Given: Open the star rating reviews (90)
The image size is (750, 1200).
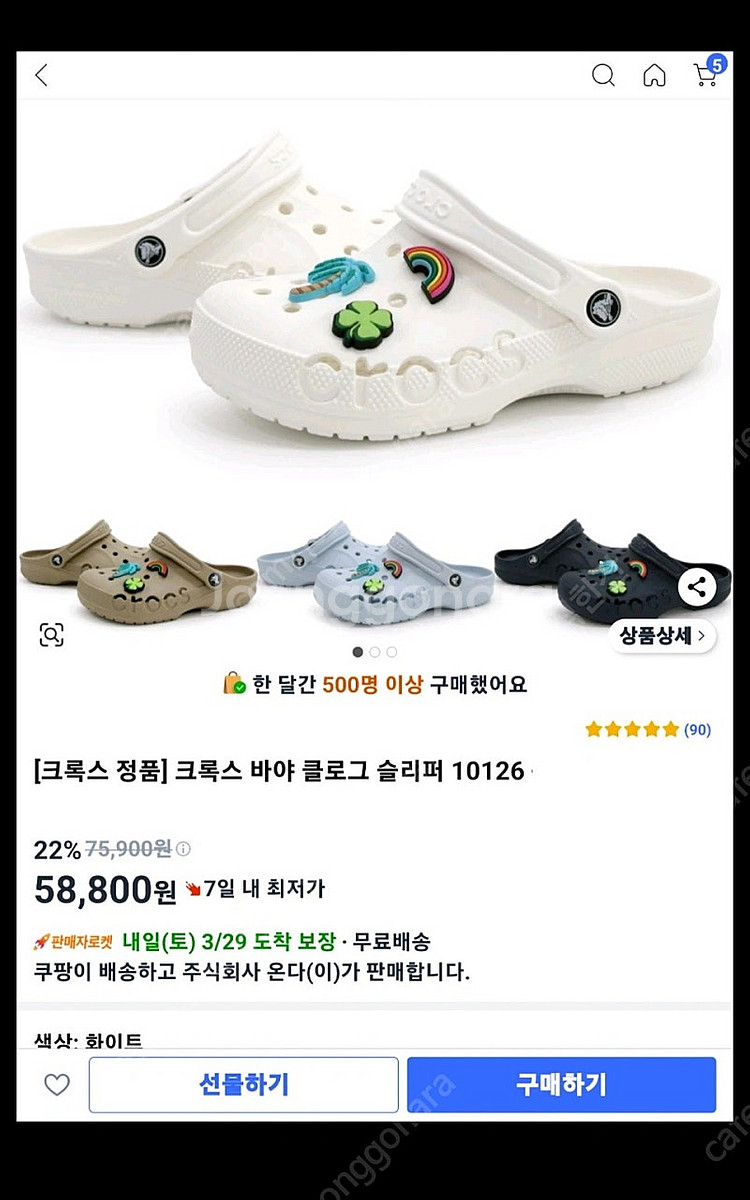Looking at the screenshot, I should (x=647, y=729).
